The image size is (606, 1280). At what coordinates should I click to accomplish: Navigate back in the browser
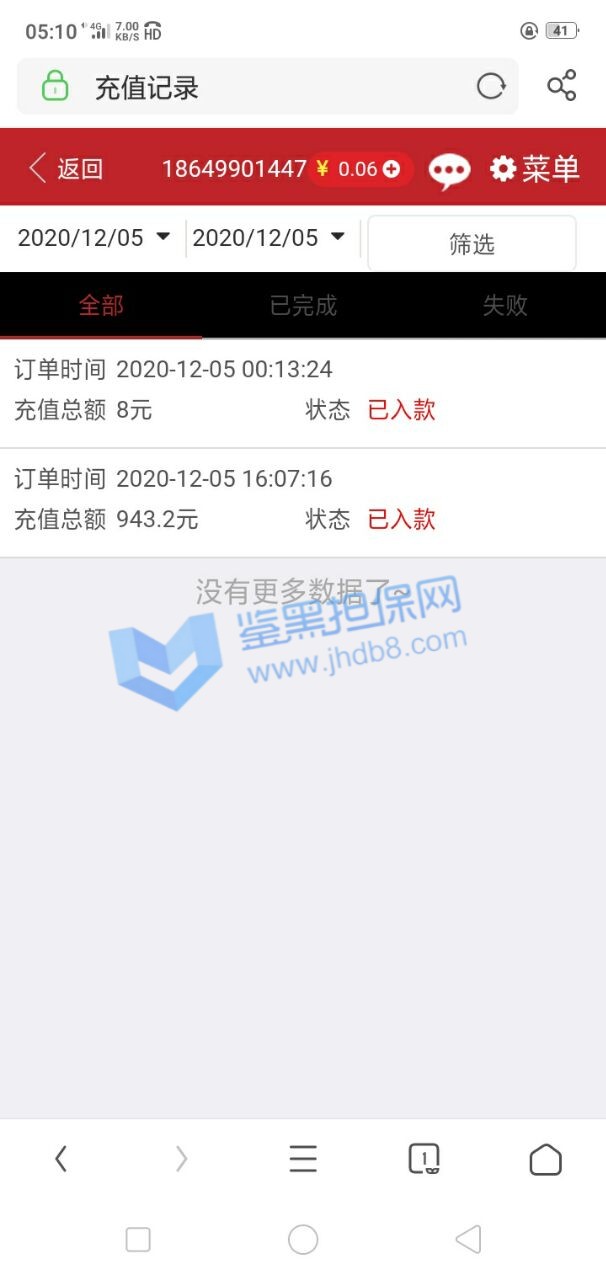[x=61, y=1159]
